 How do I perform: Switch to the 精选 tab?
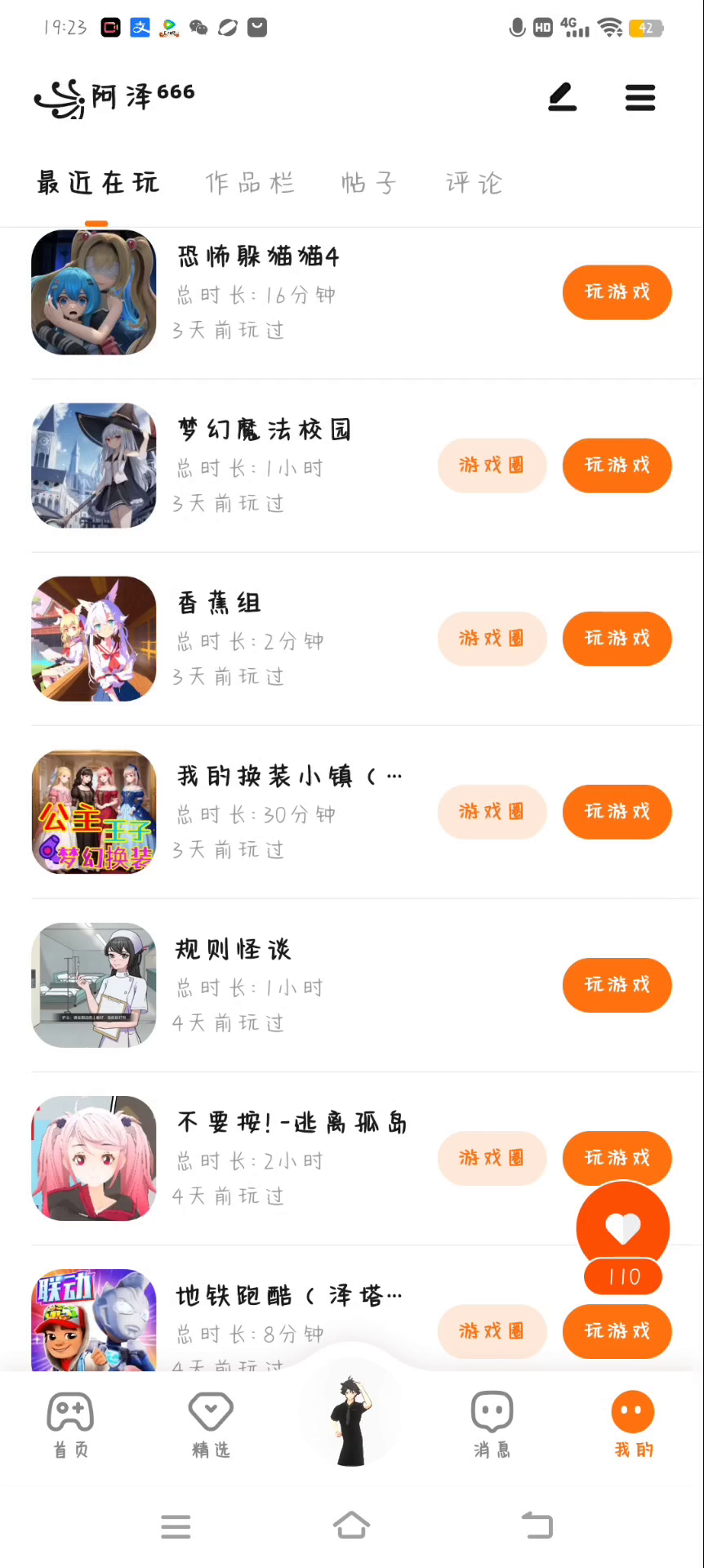[211, 1425]
